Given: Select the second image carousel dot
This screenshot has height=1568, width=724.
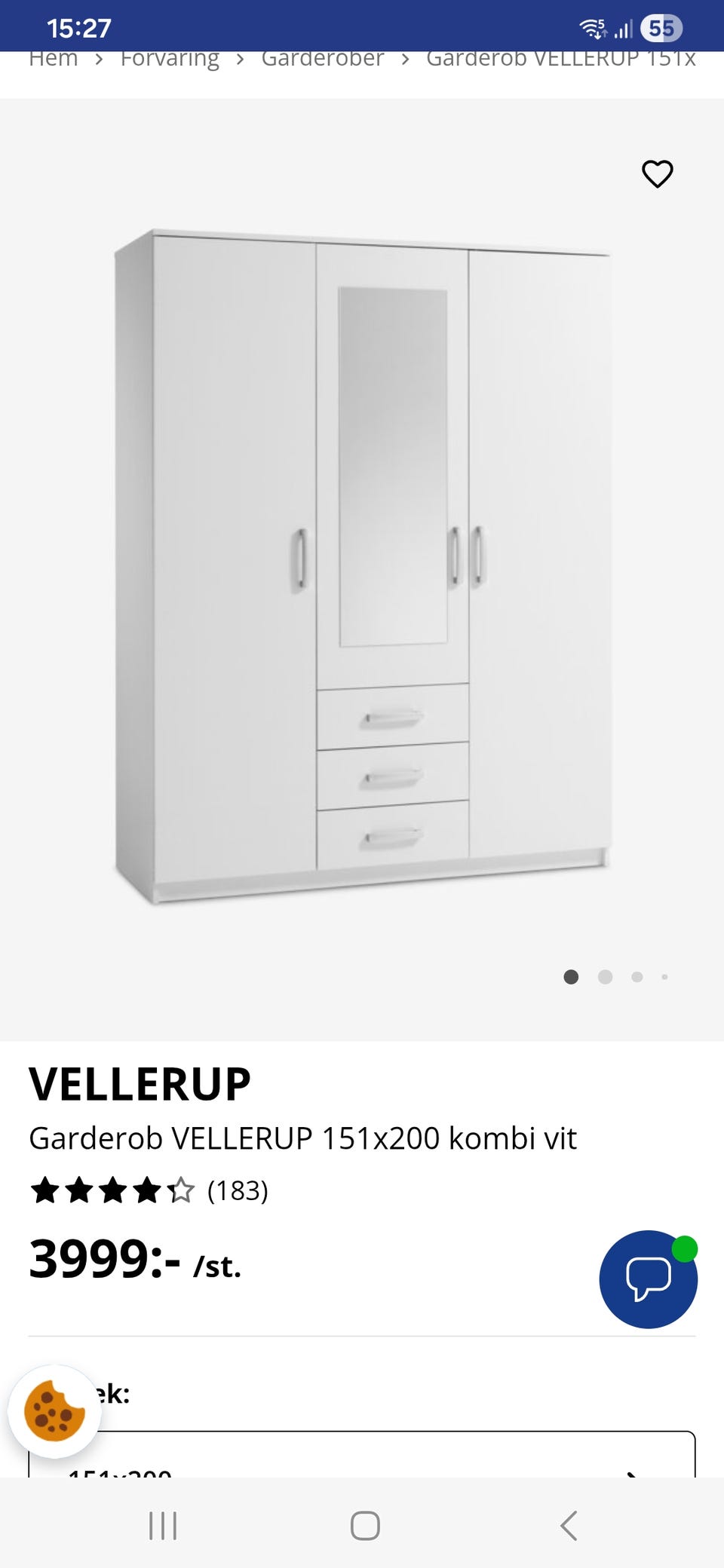Looking at the screenshot, I should click(604, 976).
